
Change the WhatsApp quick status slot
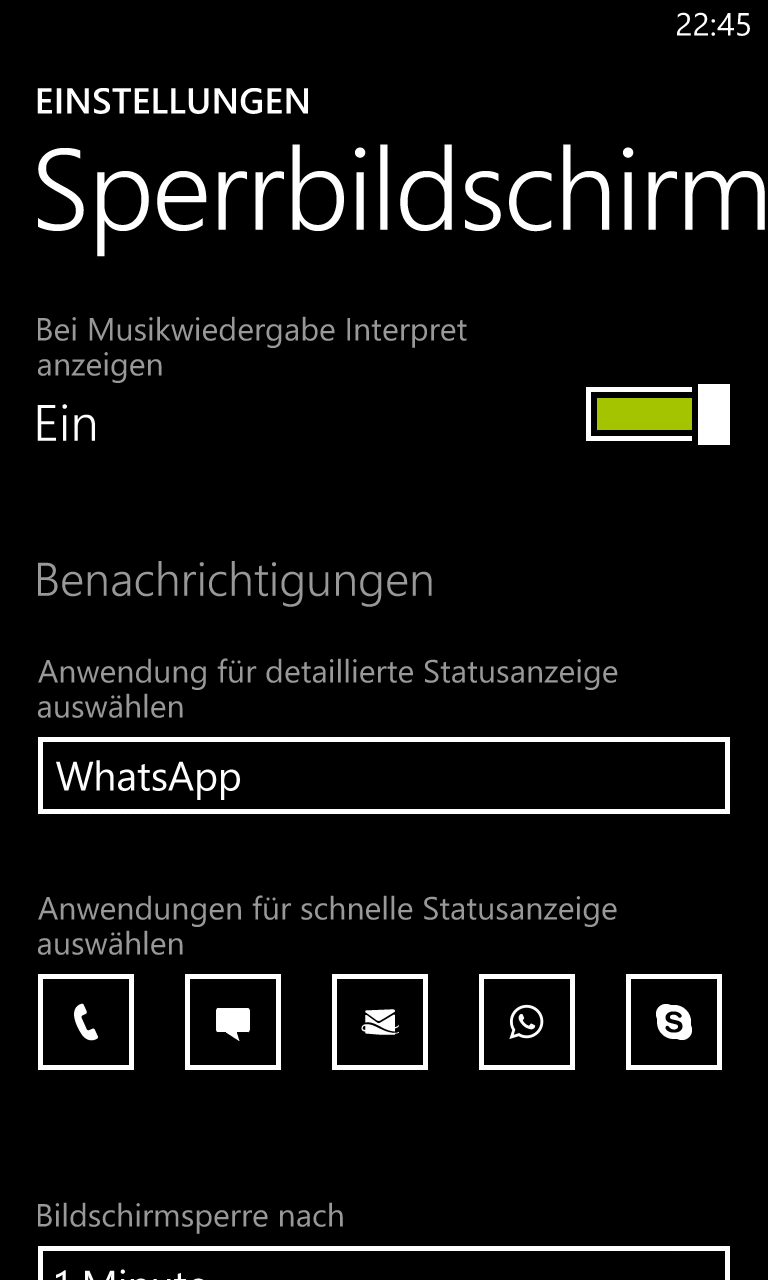click(527, 1022)
